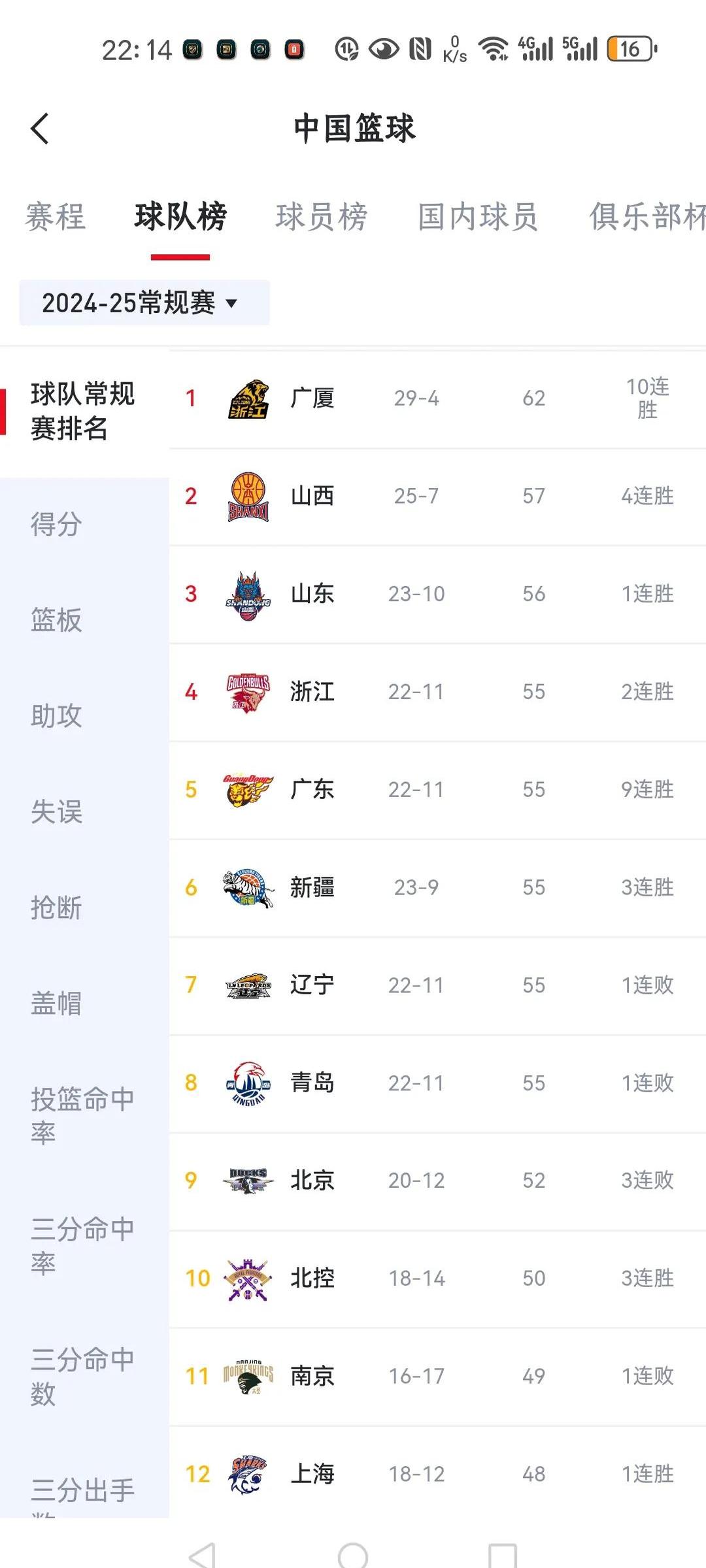Select 三分命中数 in the side menu
706x1568 pixels.
82,1376
